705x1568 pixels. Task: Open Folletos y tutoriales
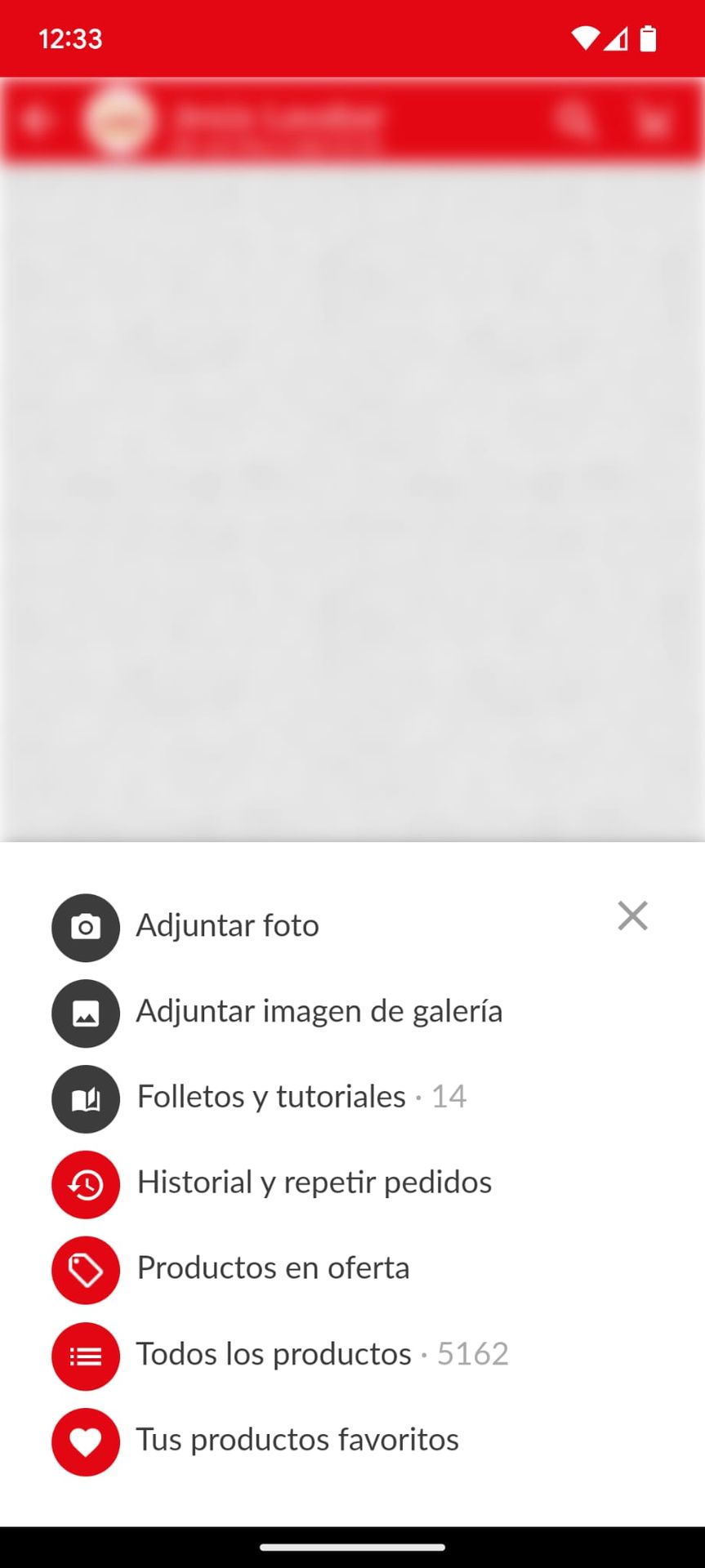(271, 1098)
